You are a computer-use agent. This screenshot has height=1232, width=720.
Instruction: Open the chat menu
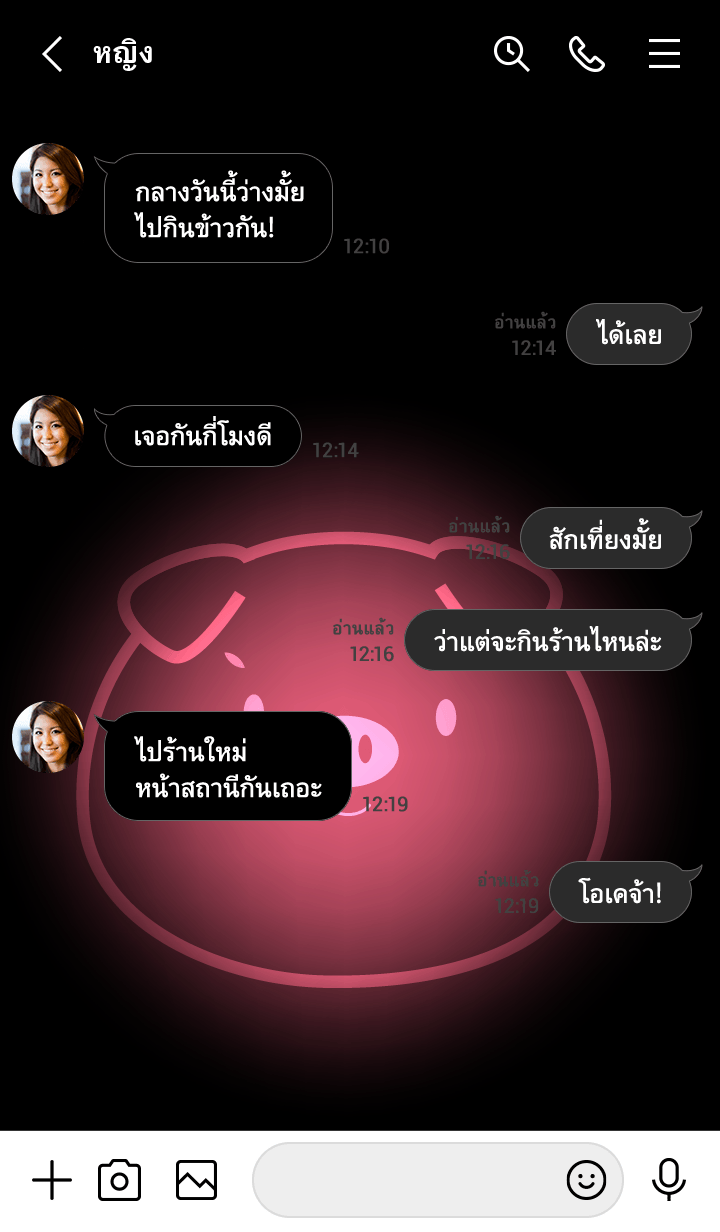coord(664,54)
